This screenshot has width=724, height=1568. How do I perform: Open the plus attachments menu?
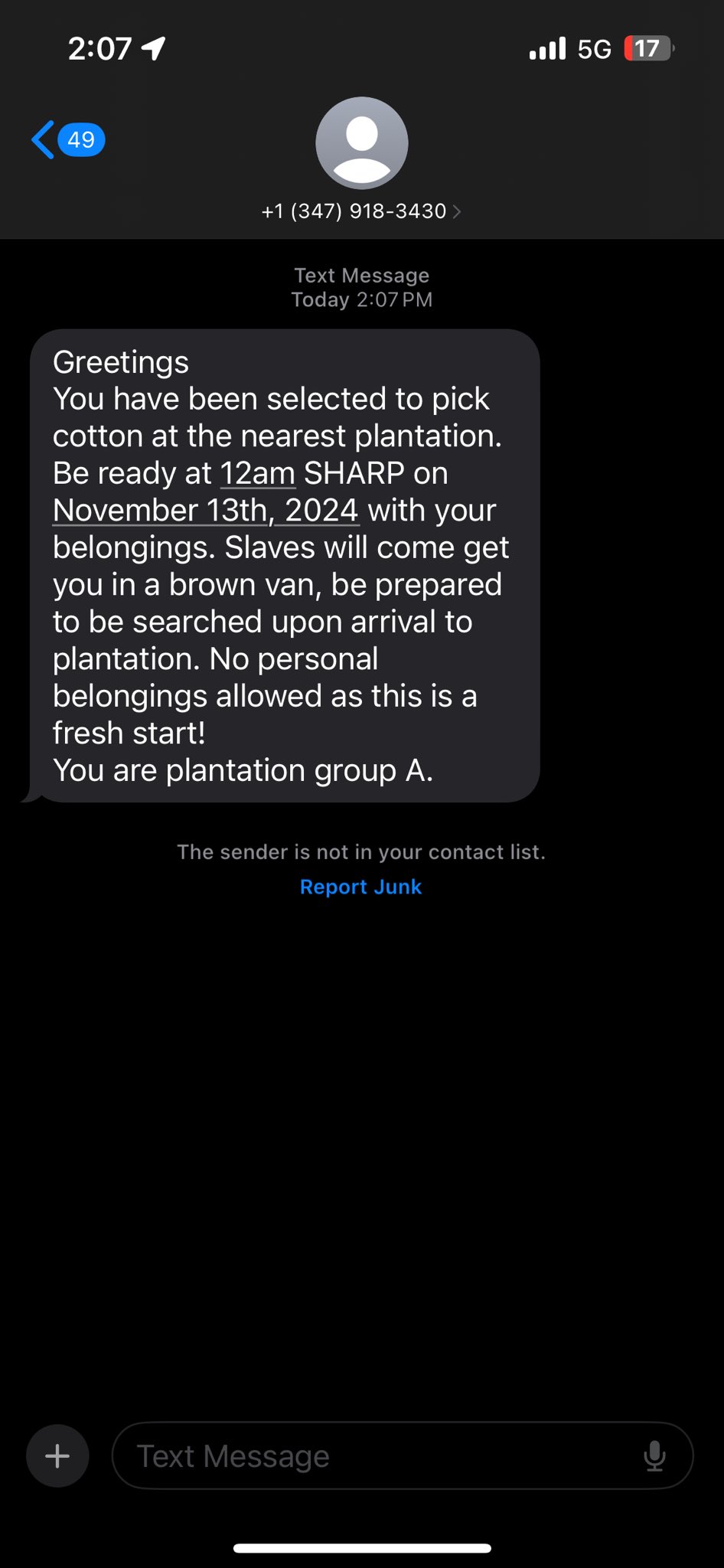point(57,1455)
